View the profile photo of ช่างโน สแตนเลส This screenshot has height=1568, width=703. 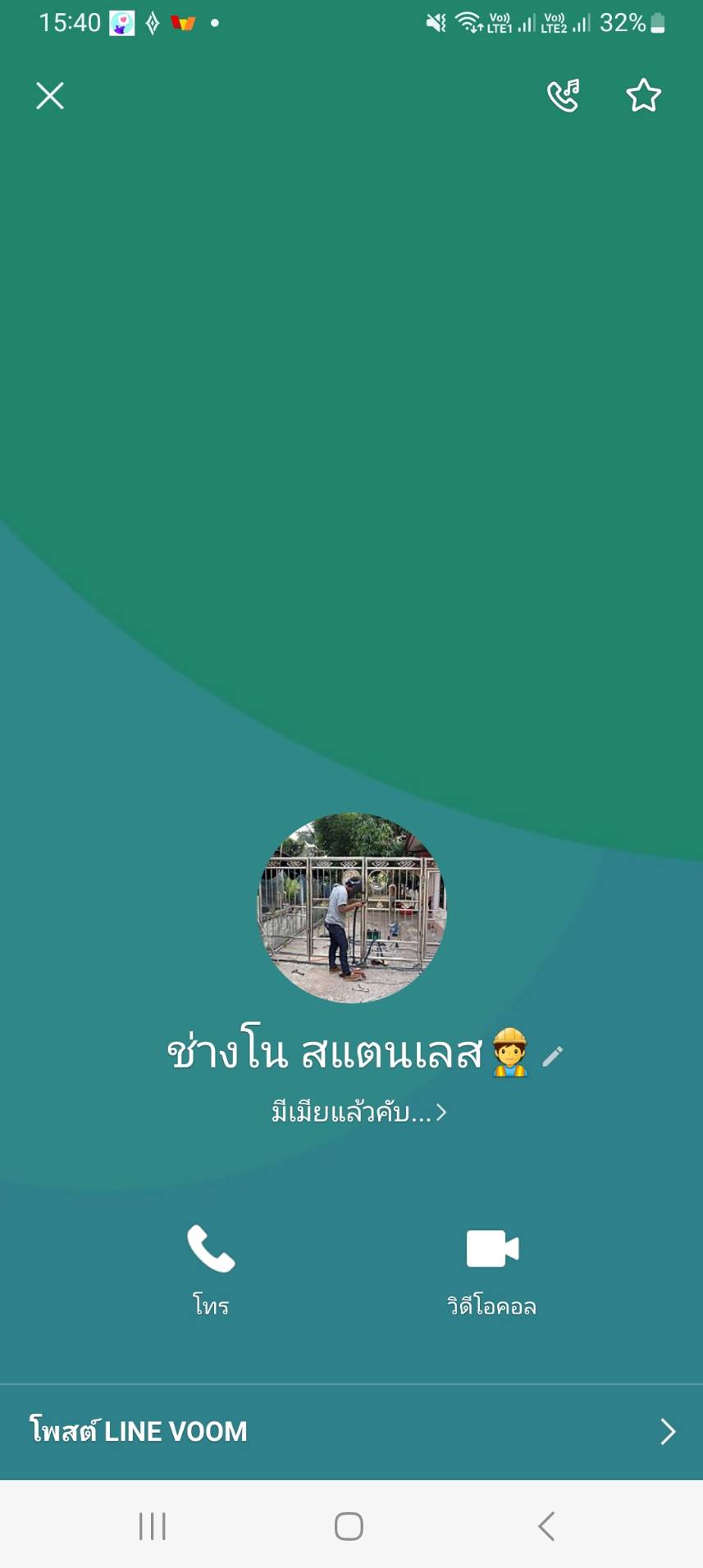click(352, 907)
